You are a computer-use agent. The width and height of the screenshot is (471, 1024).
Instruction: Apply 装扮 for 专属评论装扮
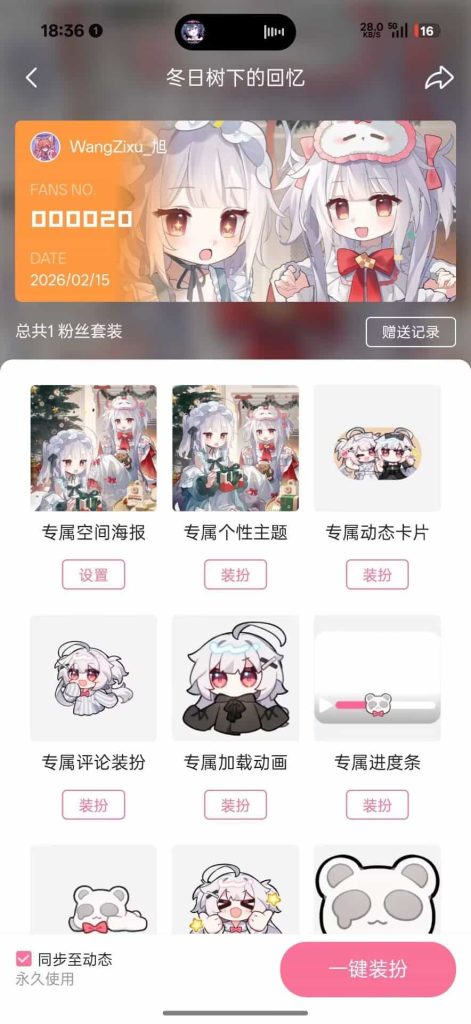(x=93, y=805)
